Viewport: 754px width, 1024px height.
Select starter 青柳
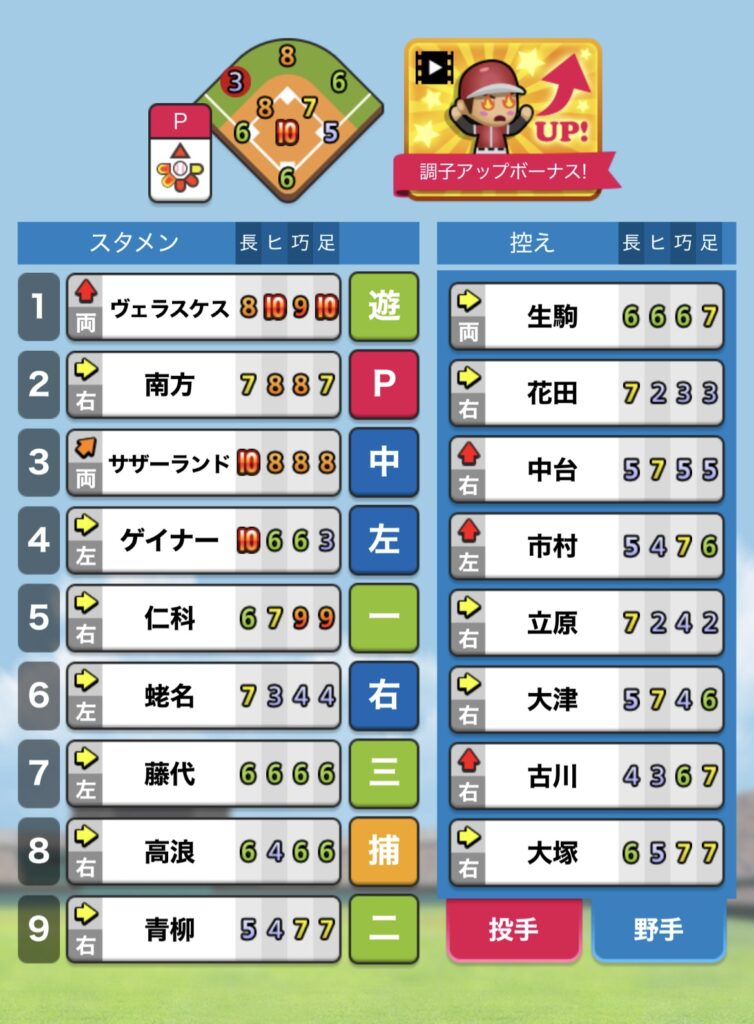[x=203, y=929]
